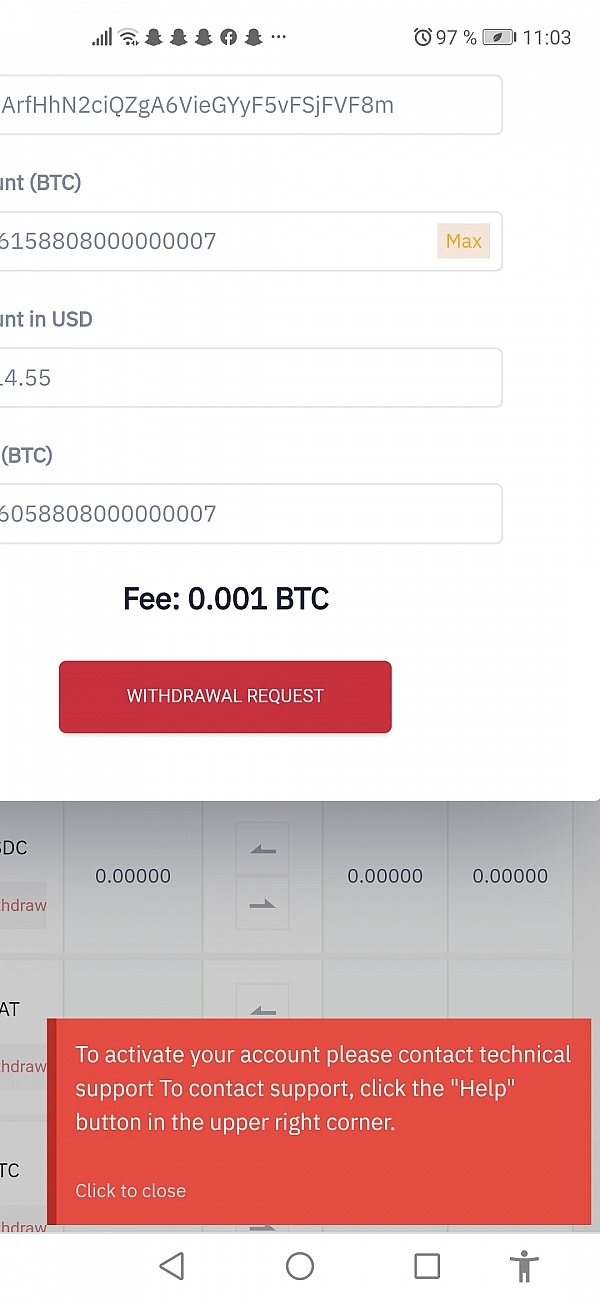
Task: Open recent apps from the navigation bar
Action: tap(427, 1266)
